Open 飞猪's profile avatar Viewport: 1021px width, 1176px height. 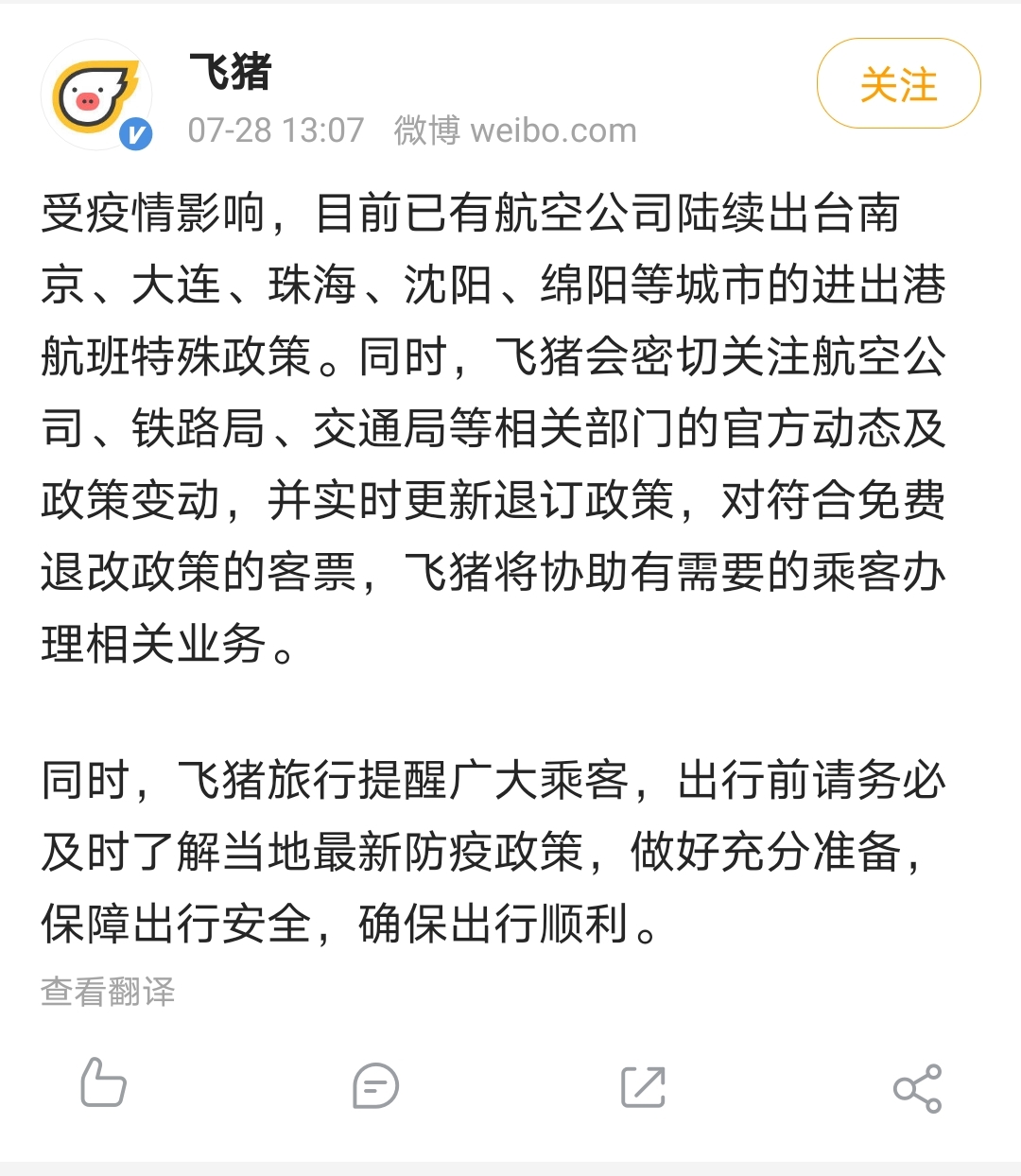96,95
